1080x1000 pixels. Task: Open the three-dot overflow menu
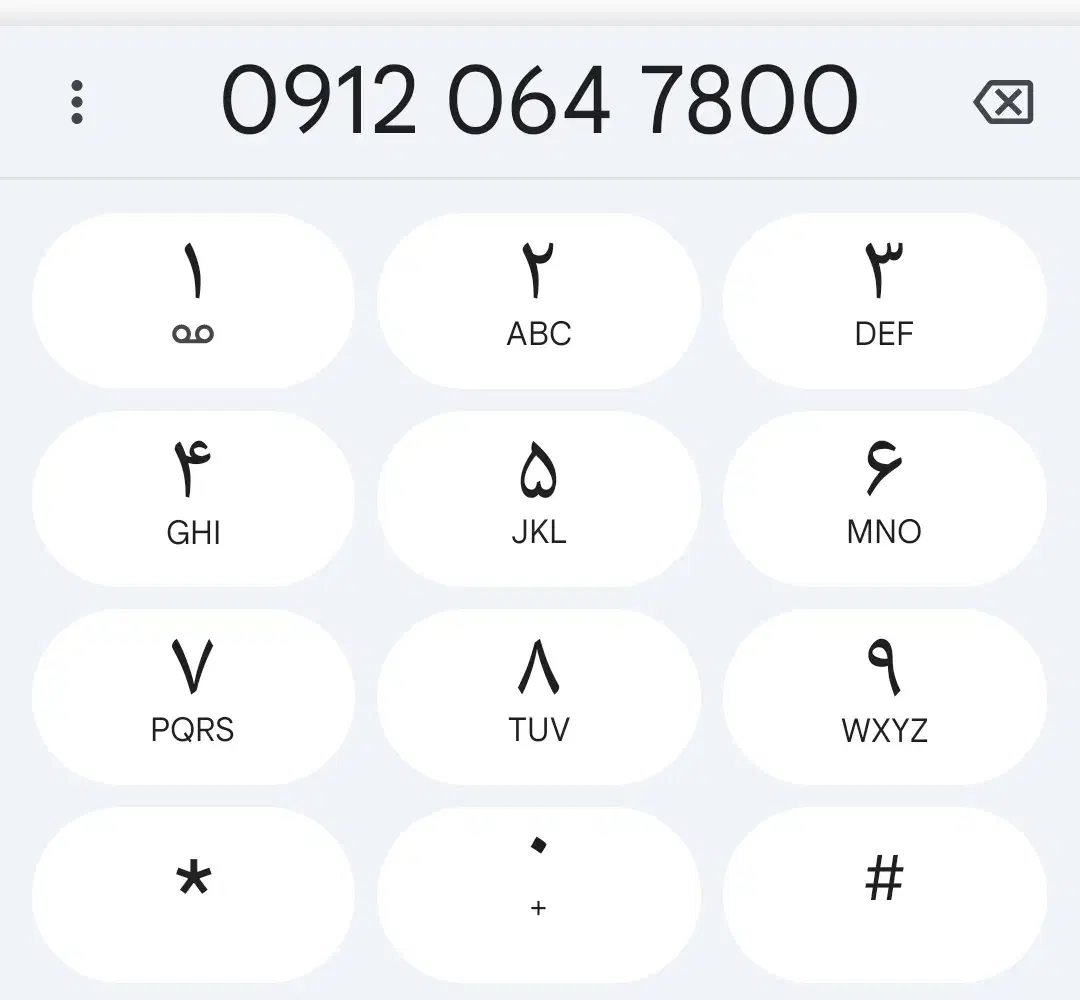77,102
